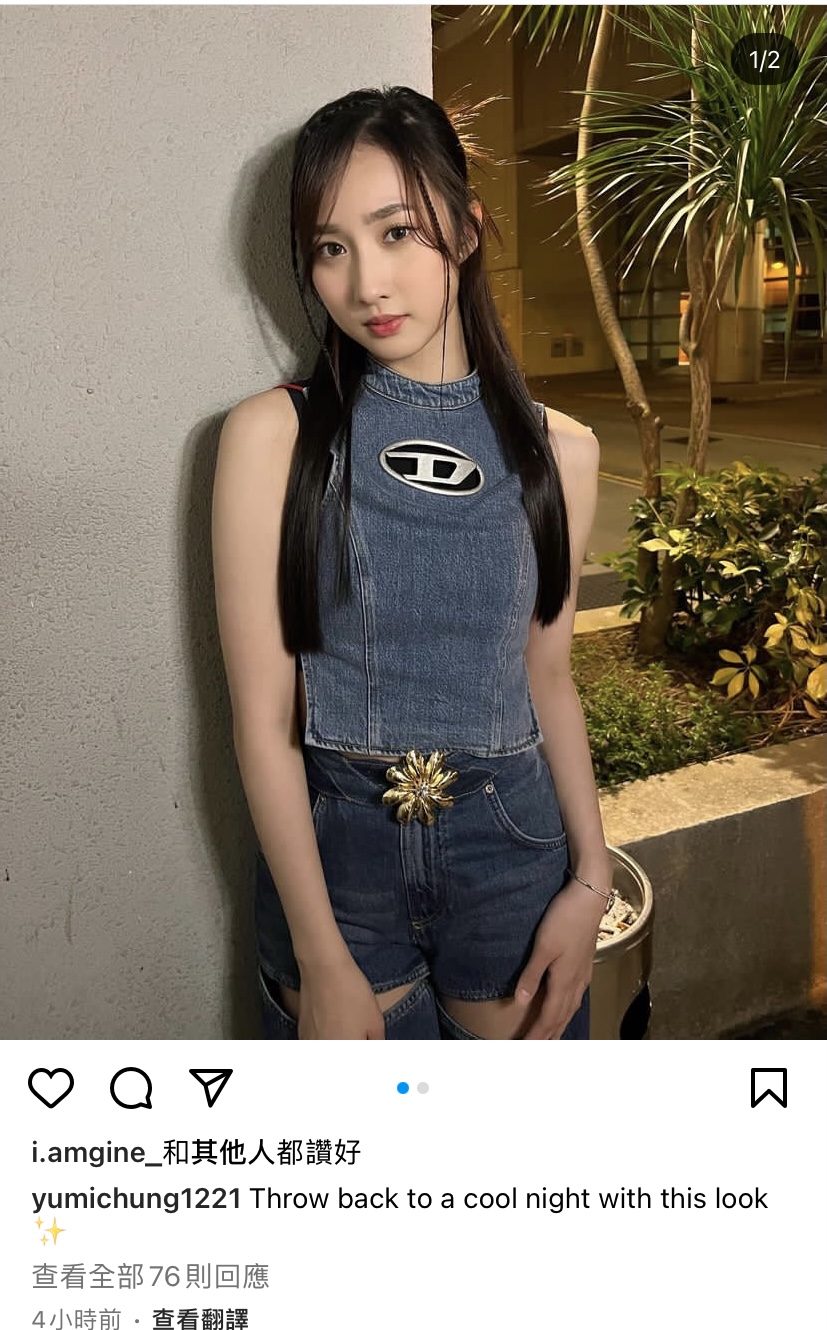Open i.amgine_ profile from the likes line
This screenshot has height=1330, width=827.
click(96, 1153)
